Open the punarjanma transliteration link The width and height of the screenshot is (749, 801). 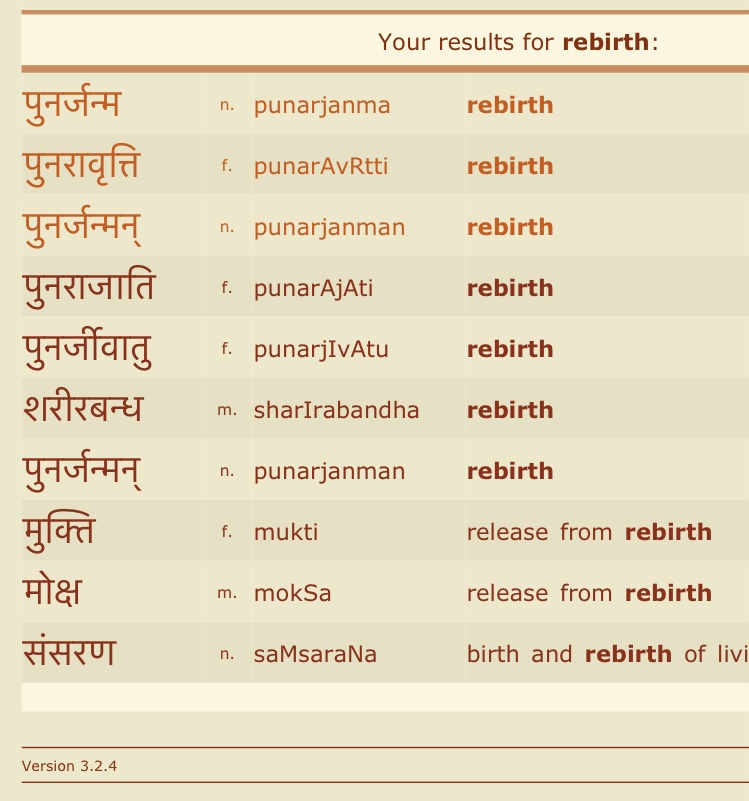pos(322,105)
